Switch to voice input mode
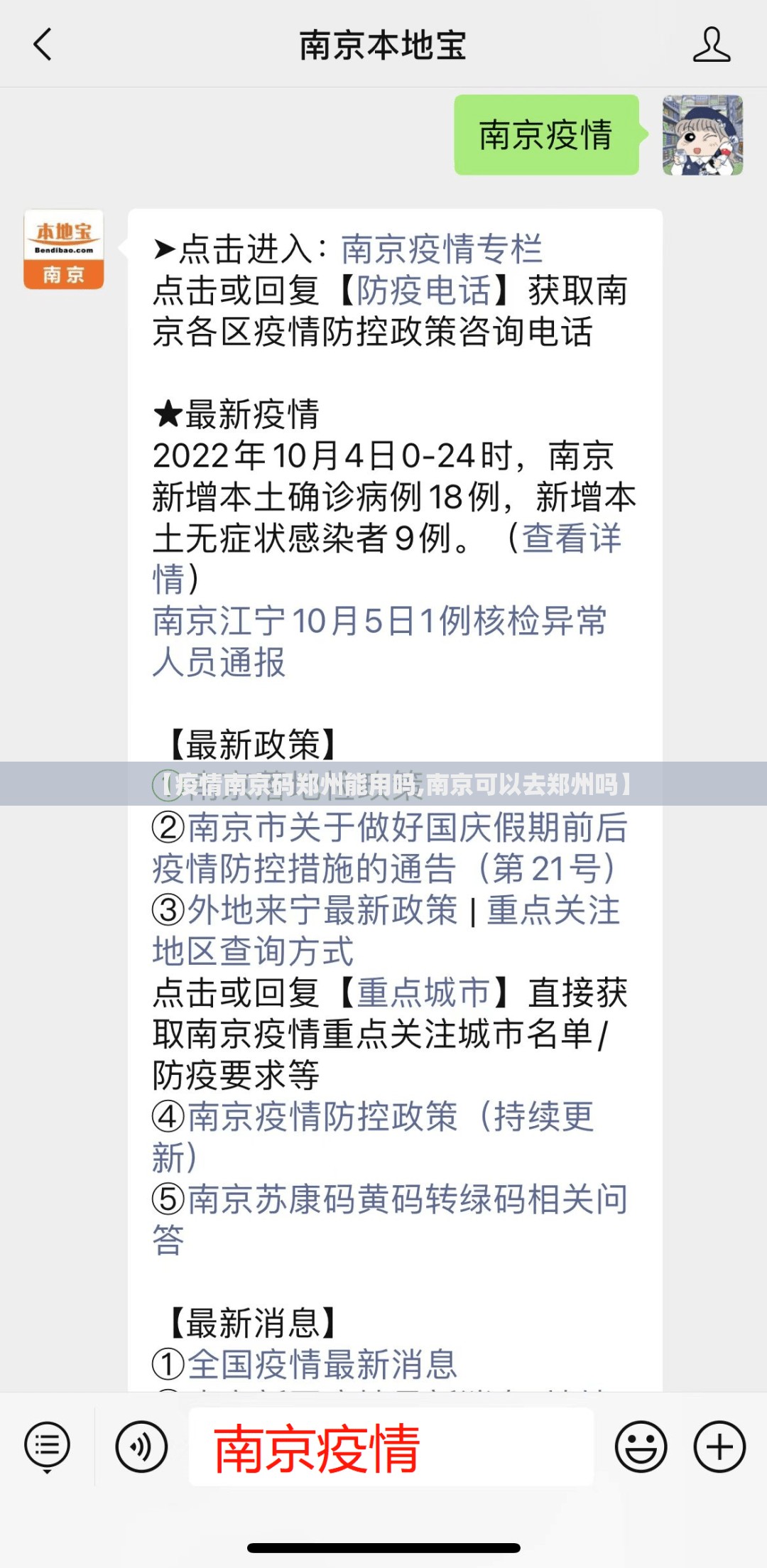Screen dimensions: 767x1568 [141, 1447]
